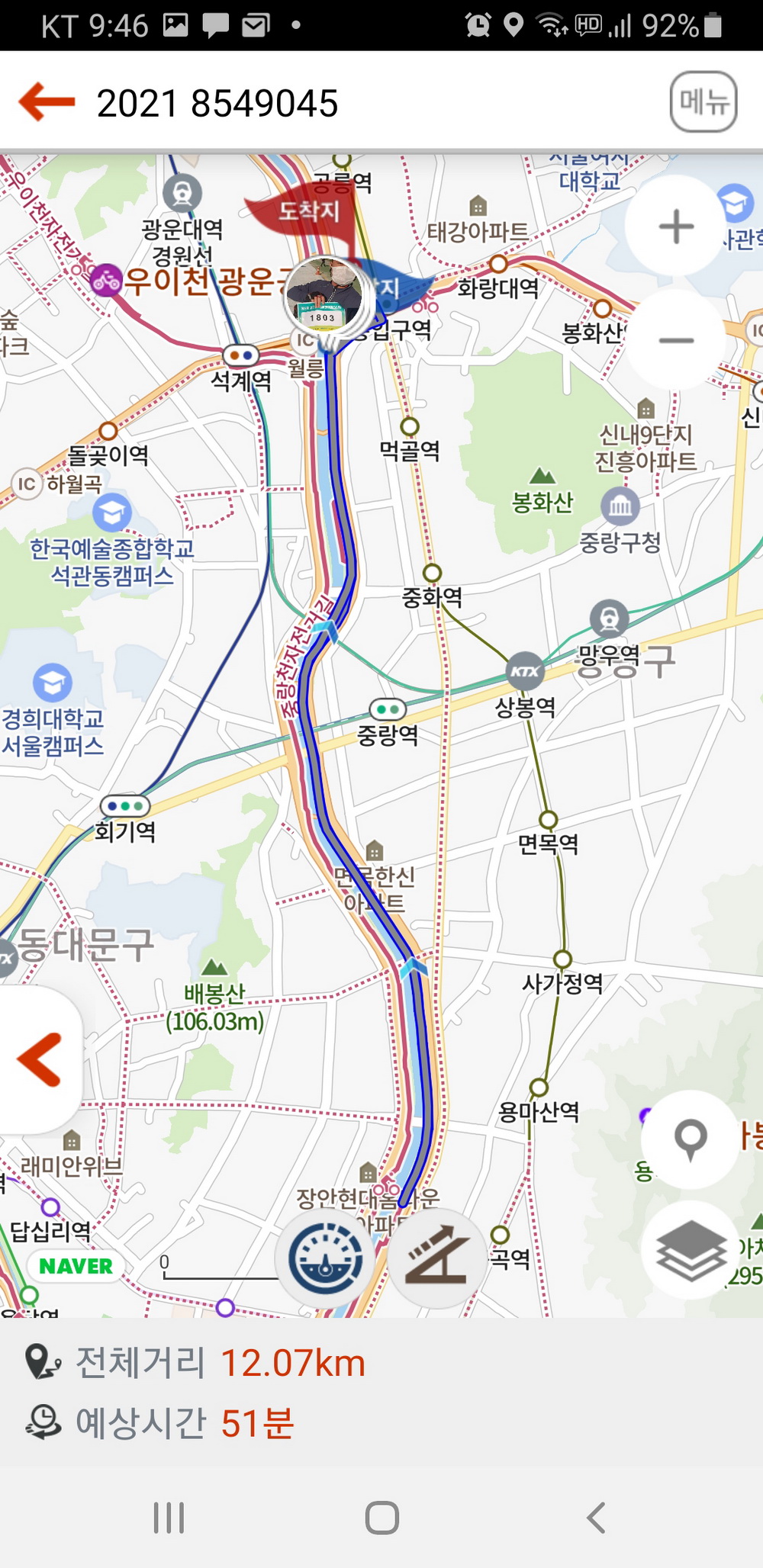Tap the system back button

click(x=597, y=1518)
